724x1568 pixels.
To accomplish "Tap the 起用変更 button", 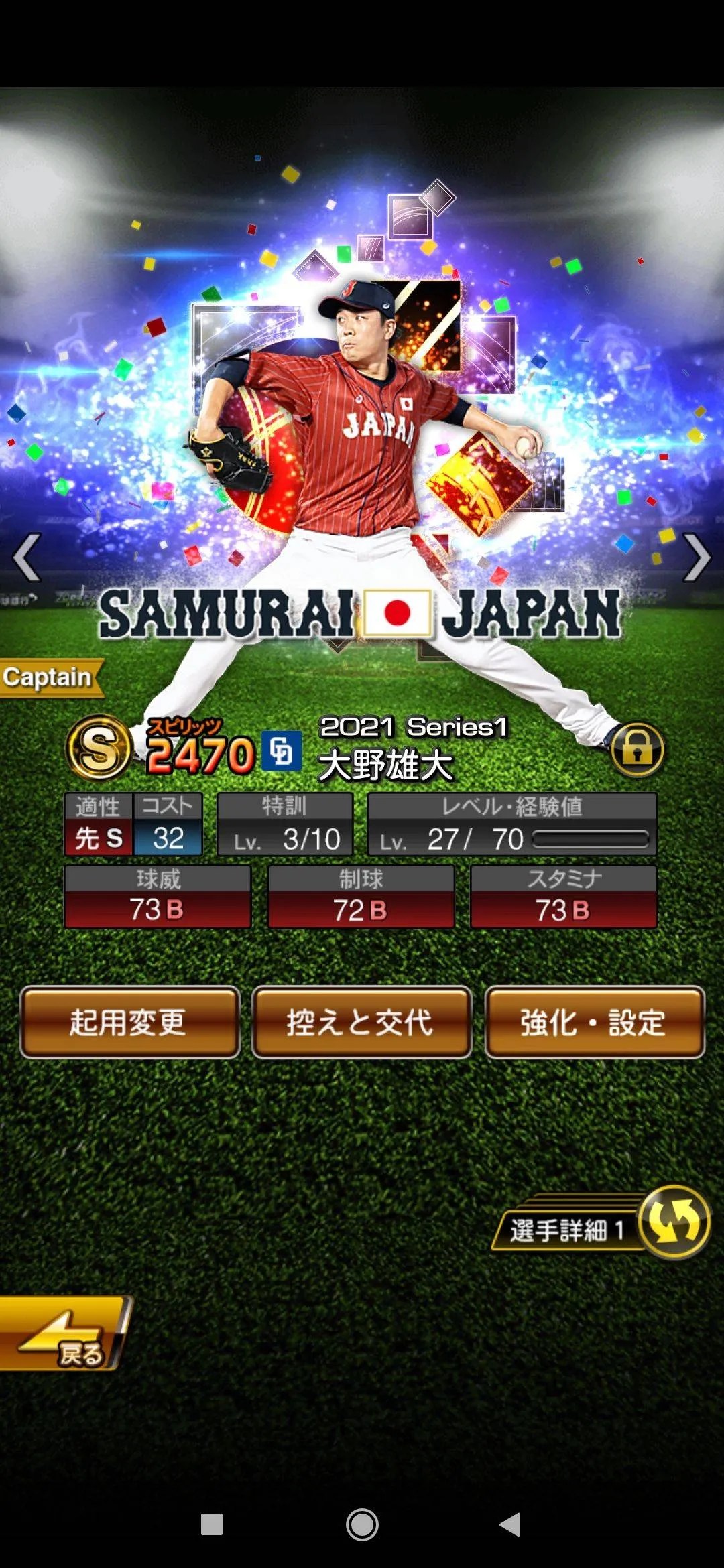I will (x=129, y=1023).
